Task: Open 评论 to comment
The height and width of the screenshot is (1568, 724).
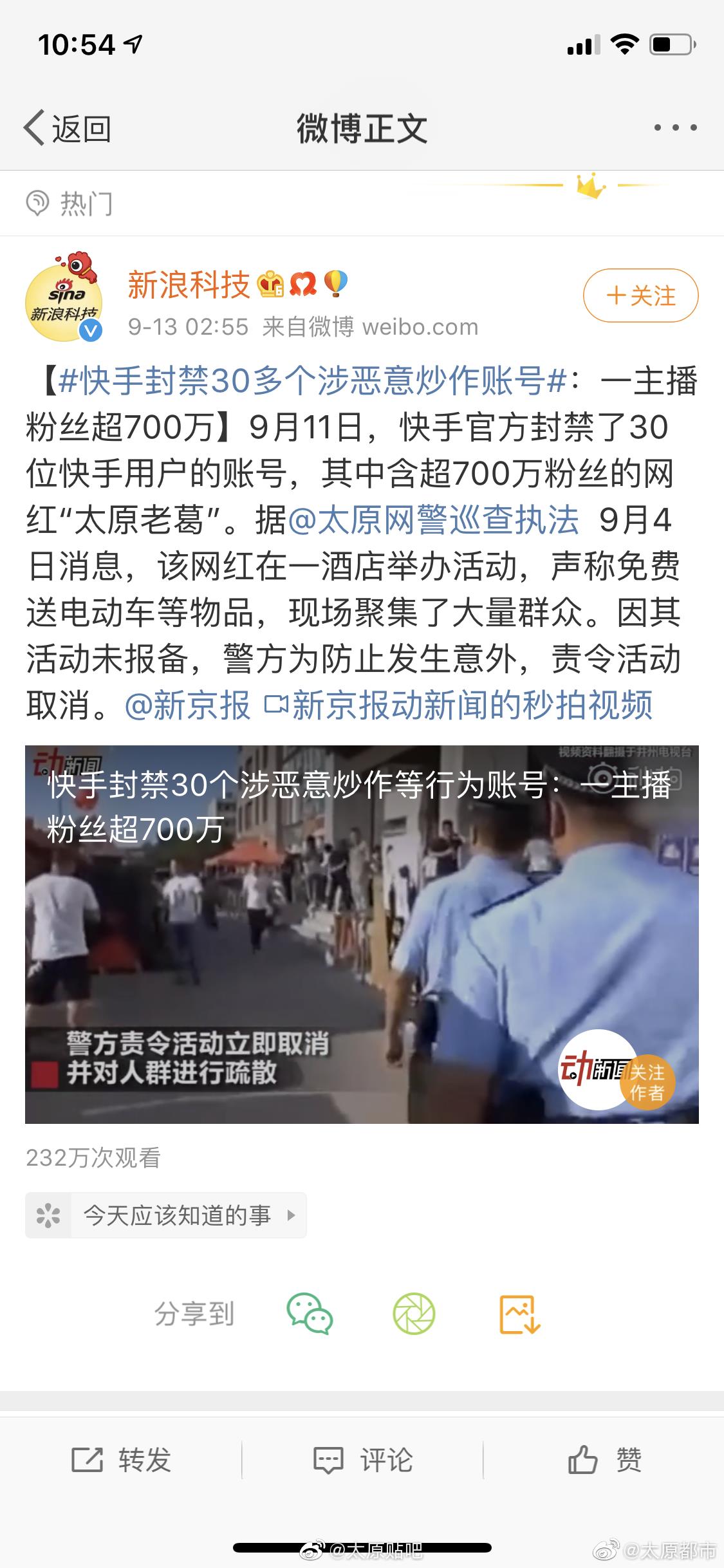Action: [362, 1460]
